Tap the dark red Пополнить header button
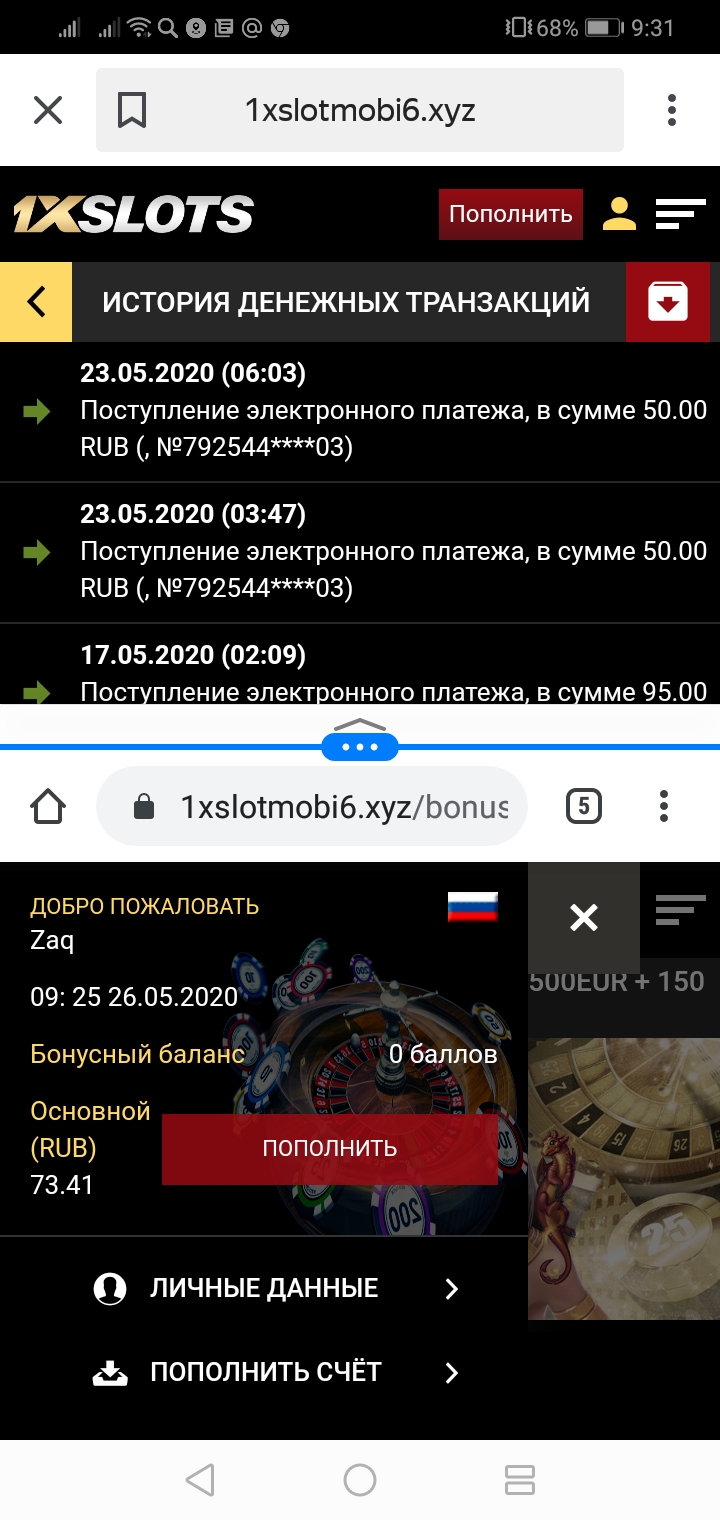720x1520 pixels. click(x=510, y=214)
